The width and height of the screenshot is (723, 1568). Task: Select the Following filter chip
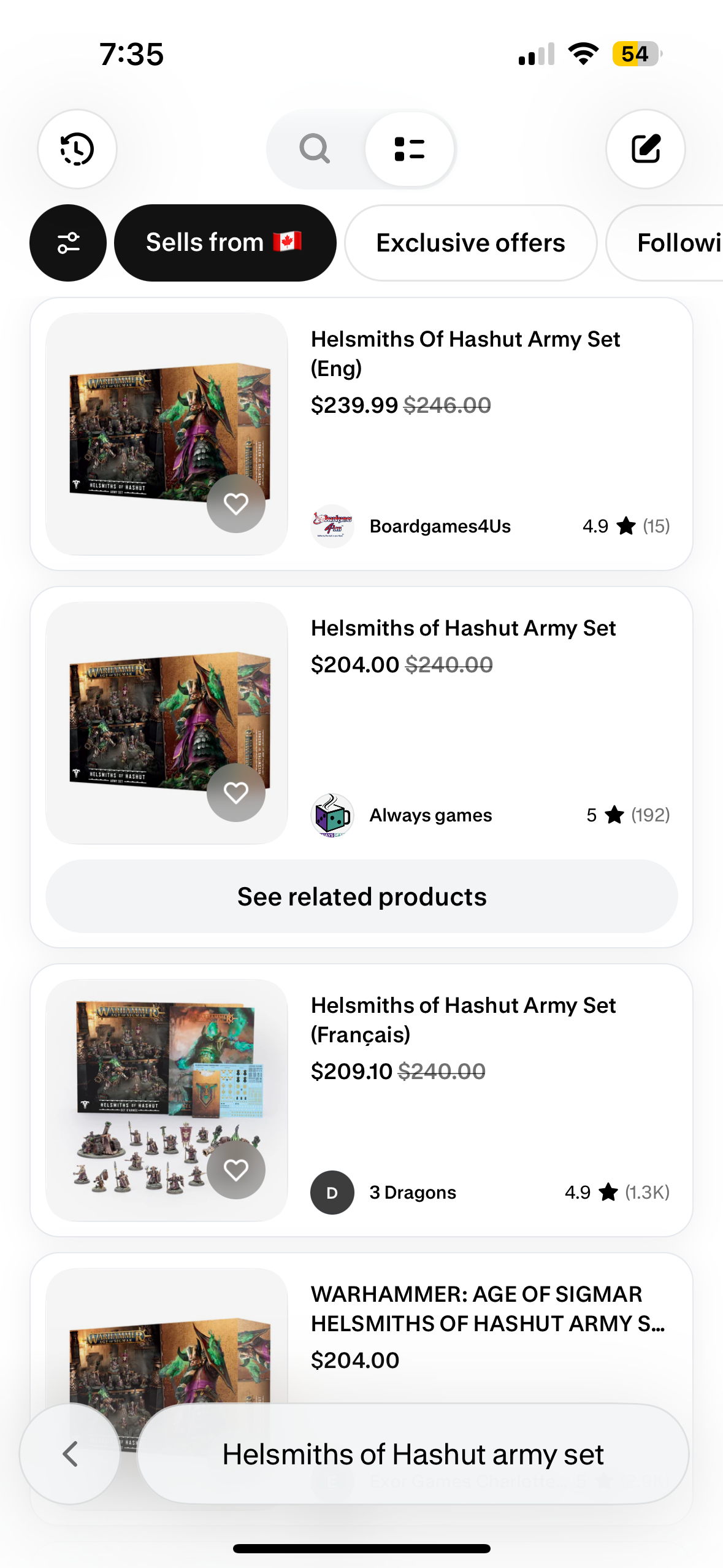tap(675, 243)
